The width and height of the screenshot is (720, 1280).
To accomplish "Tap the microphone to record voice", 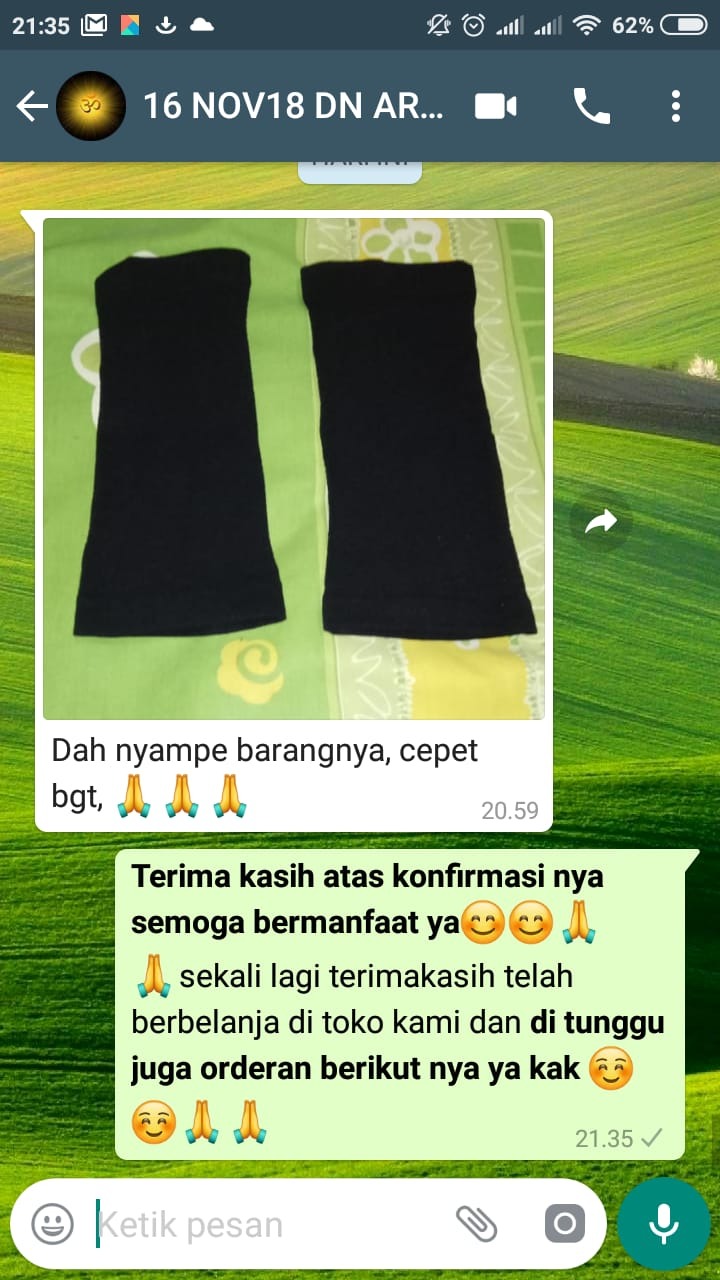I will (x=663, y=1223).
